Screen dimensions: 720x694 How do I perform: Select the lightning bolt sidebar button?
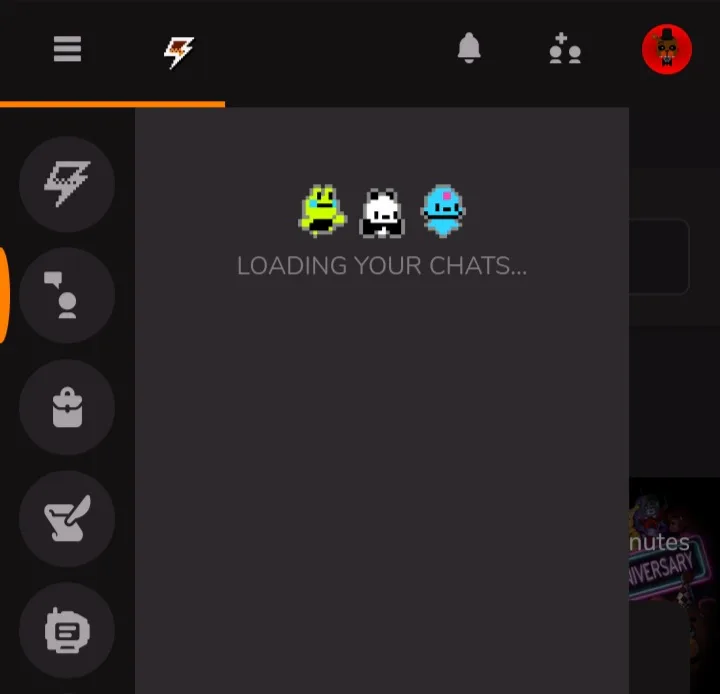67,184
